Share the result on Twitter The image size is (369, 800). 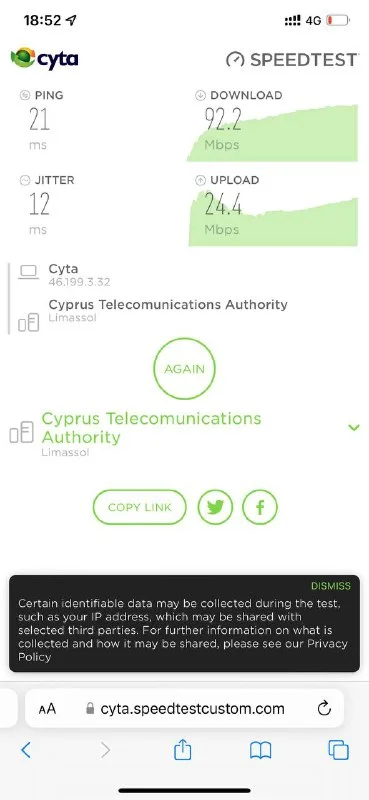[x=215, y=507]
